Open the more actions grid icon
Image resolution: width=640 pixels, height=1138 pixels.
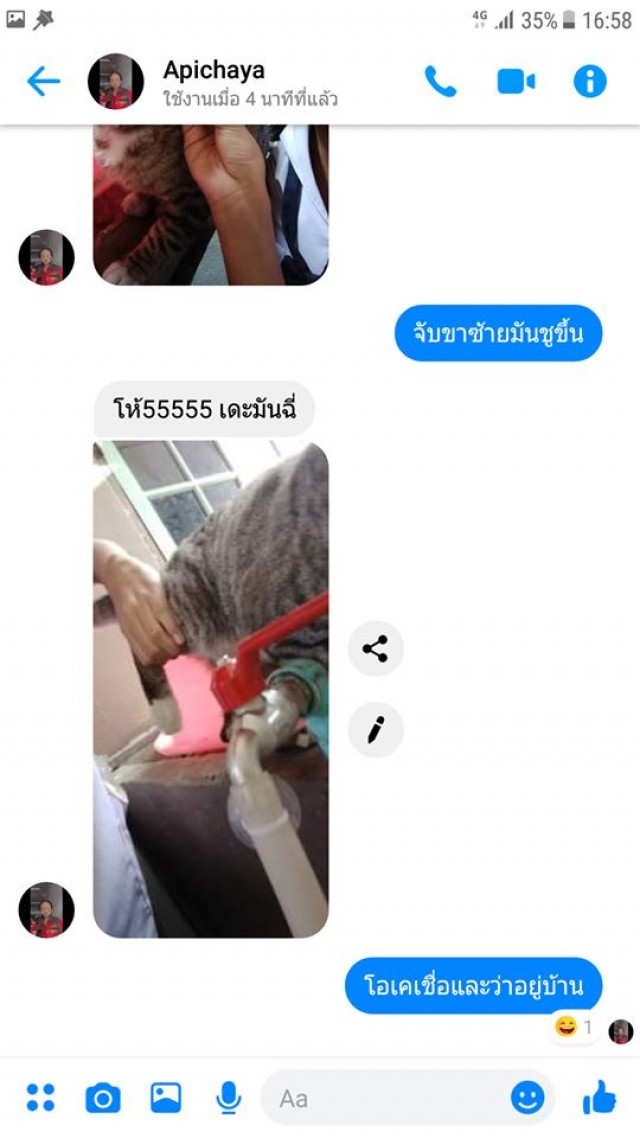click(x=41, y=1098)
